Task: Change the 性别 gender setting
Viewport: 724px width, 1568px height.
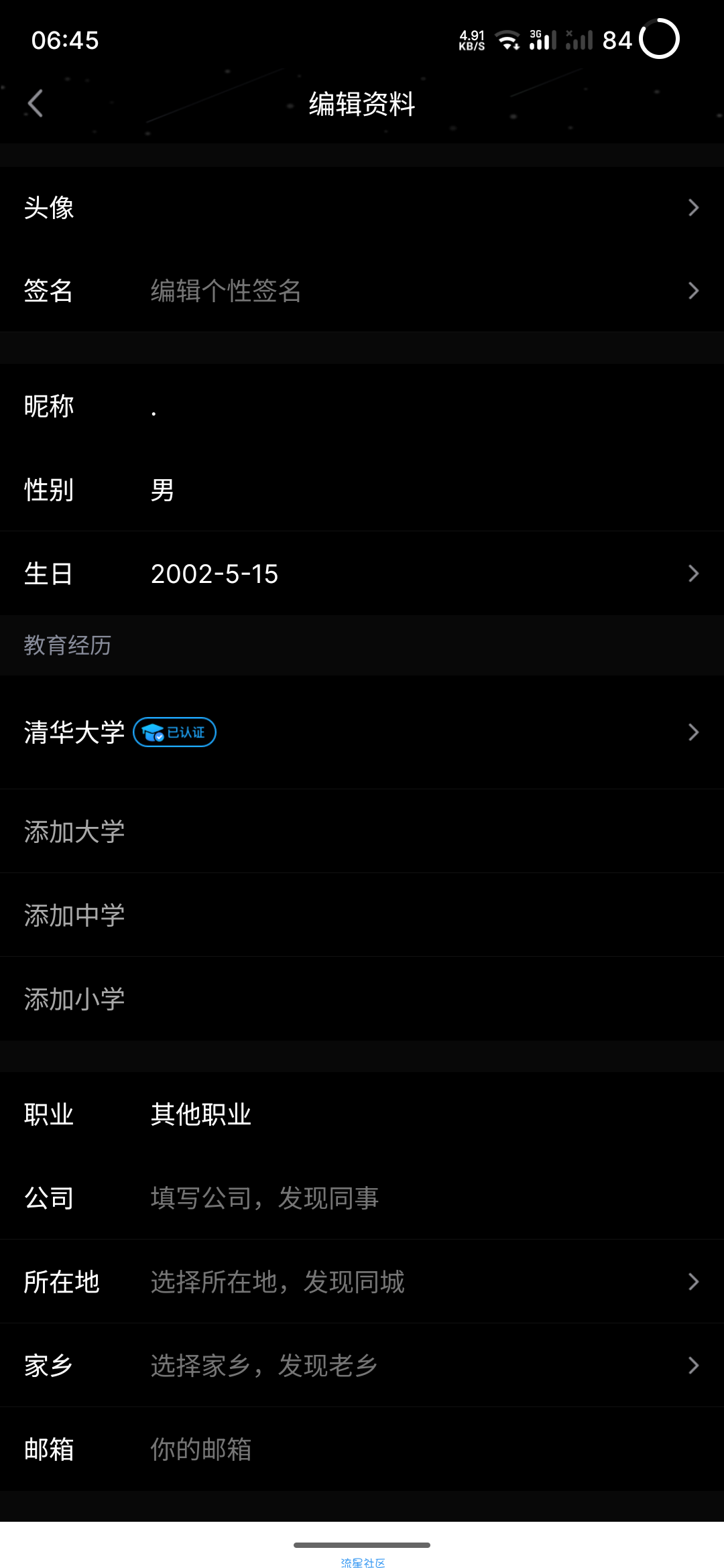Action: click(x=362, y=490)
